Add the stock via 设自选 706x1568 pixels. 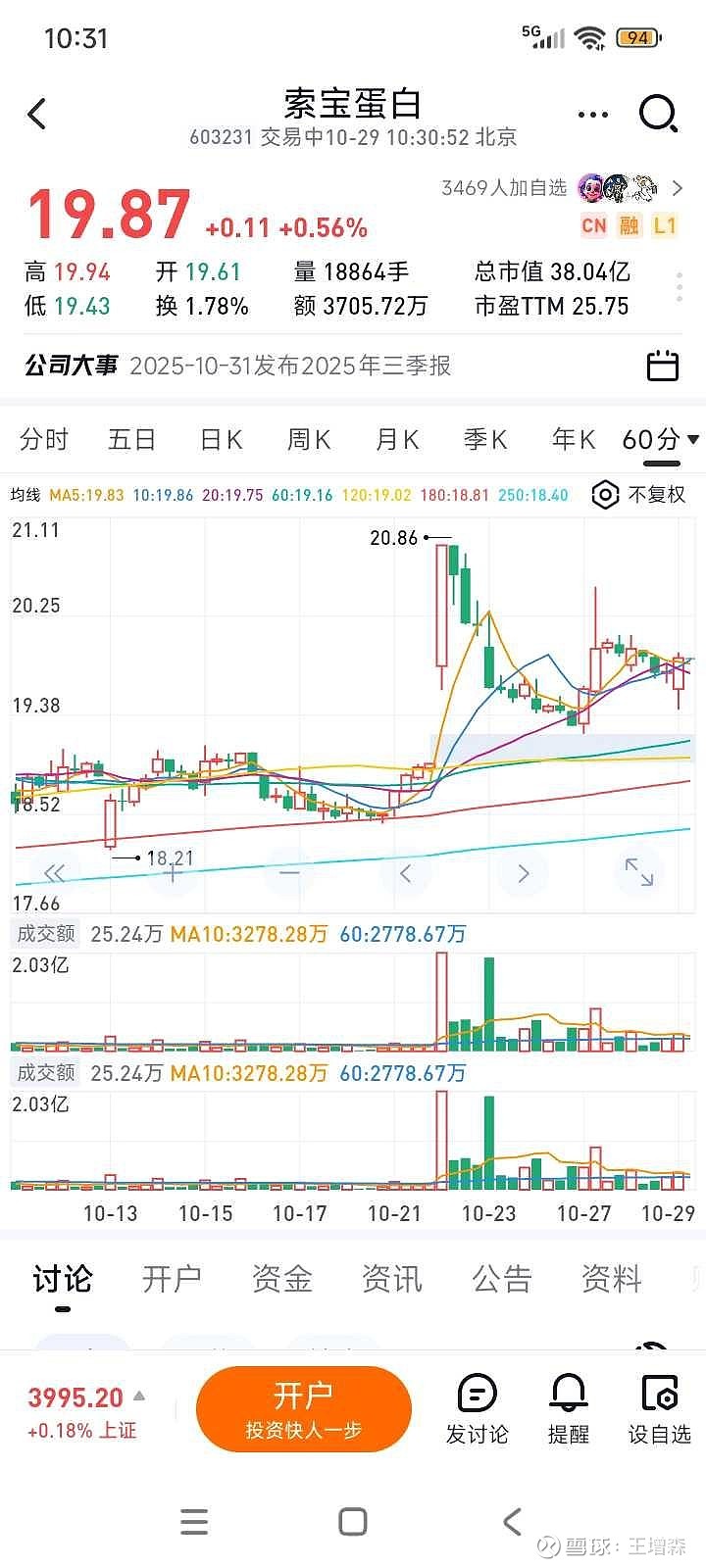pos(659,1409)
